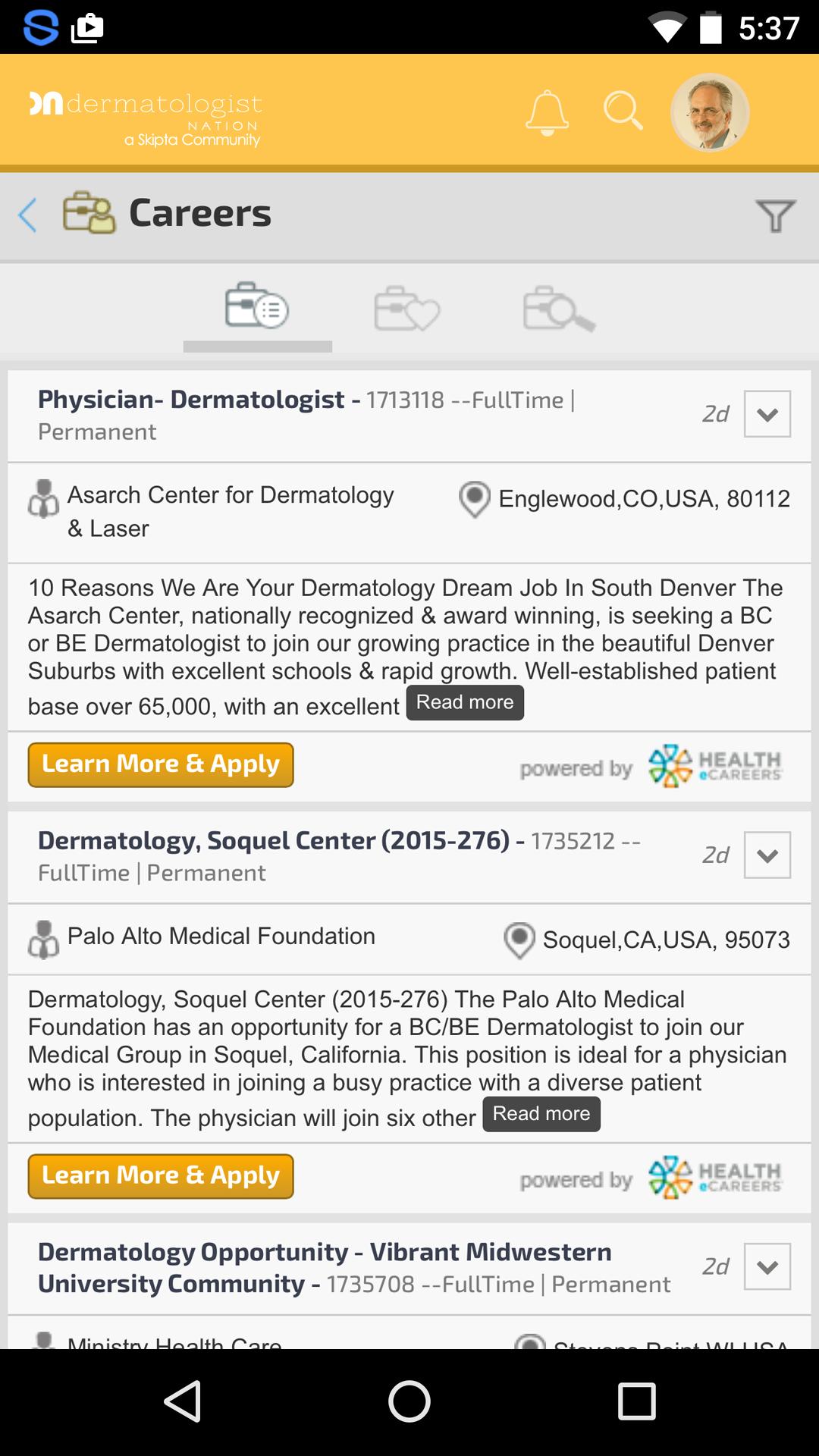Expand the Midwestern University job card chevron

point(767,1266)
